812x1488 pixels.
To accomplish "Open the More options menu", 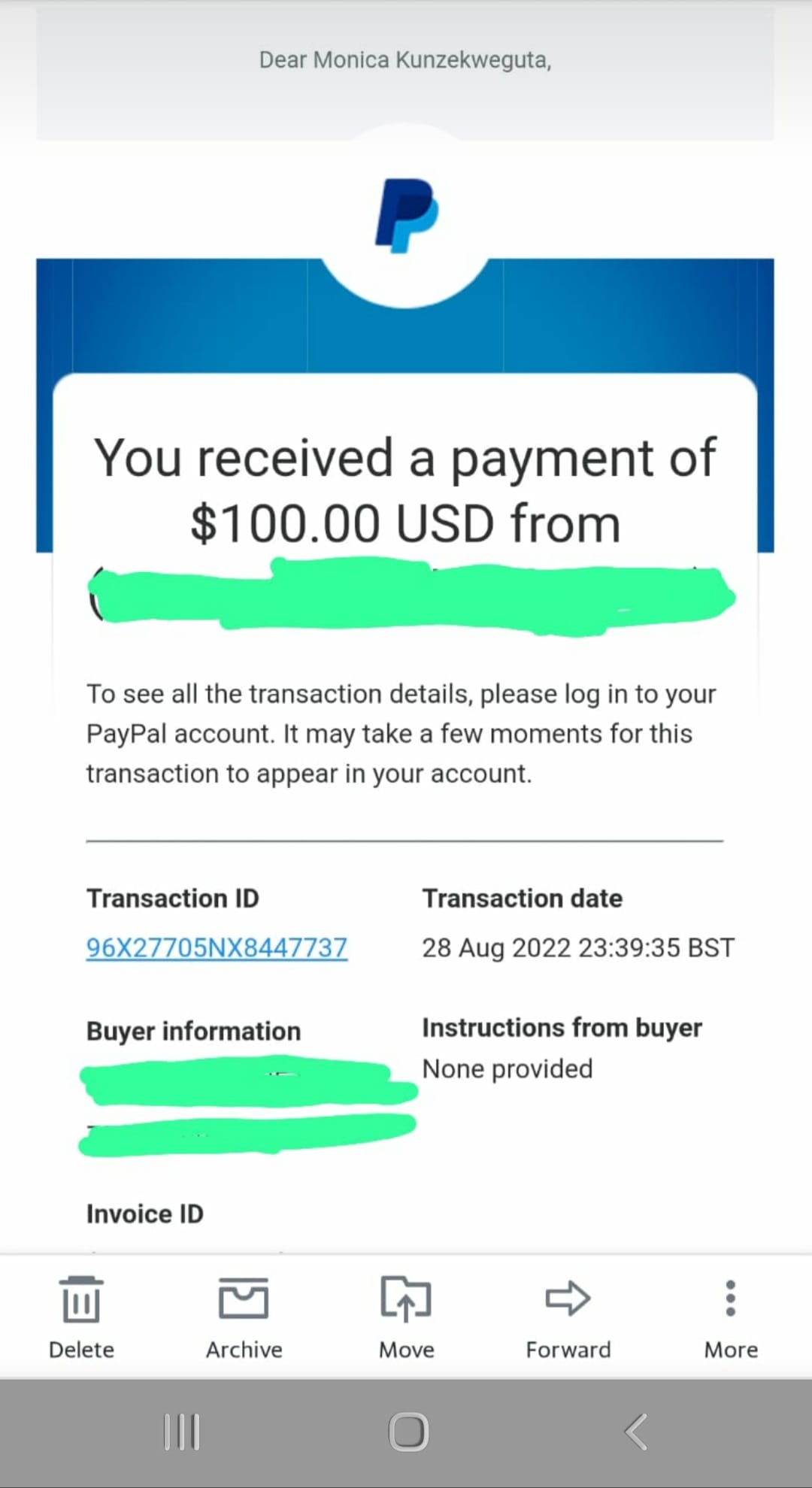I will [x=730, y=1316].
